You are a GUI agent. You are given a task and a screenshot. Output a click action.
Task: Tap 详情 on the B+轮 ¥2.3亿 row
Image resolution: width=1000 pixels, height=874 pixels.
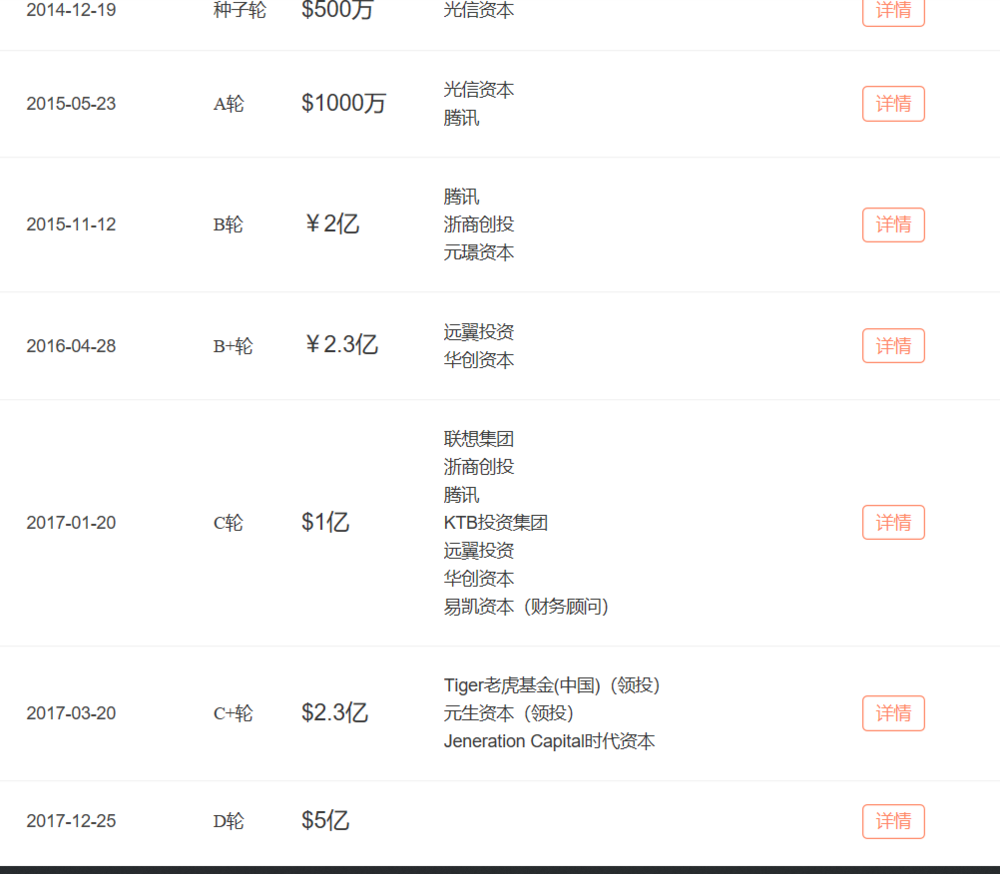[x=893, y=346]
